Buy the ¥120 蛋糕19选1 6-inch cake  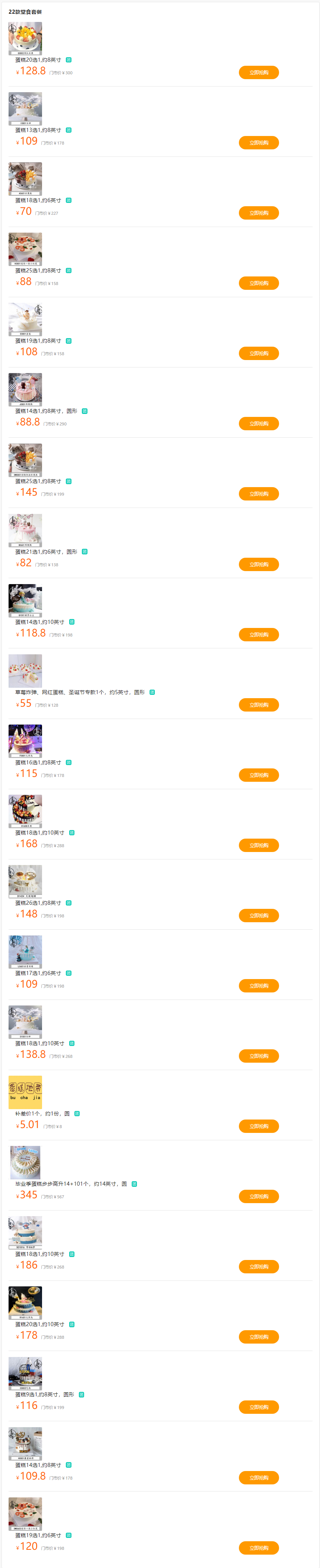pyautogui.click(x=259, y=1547)
